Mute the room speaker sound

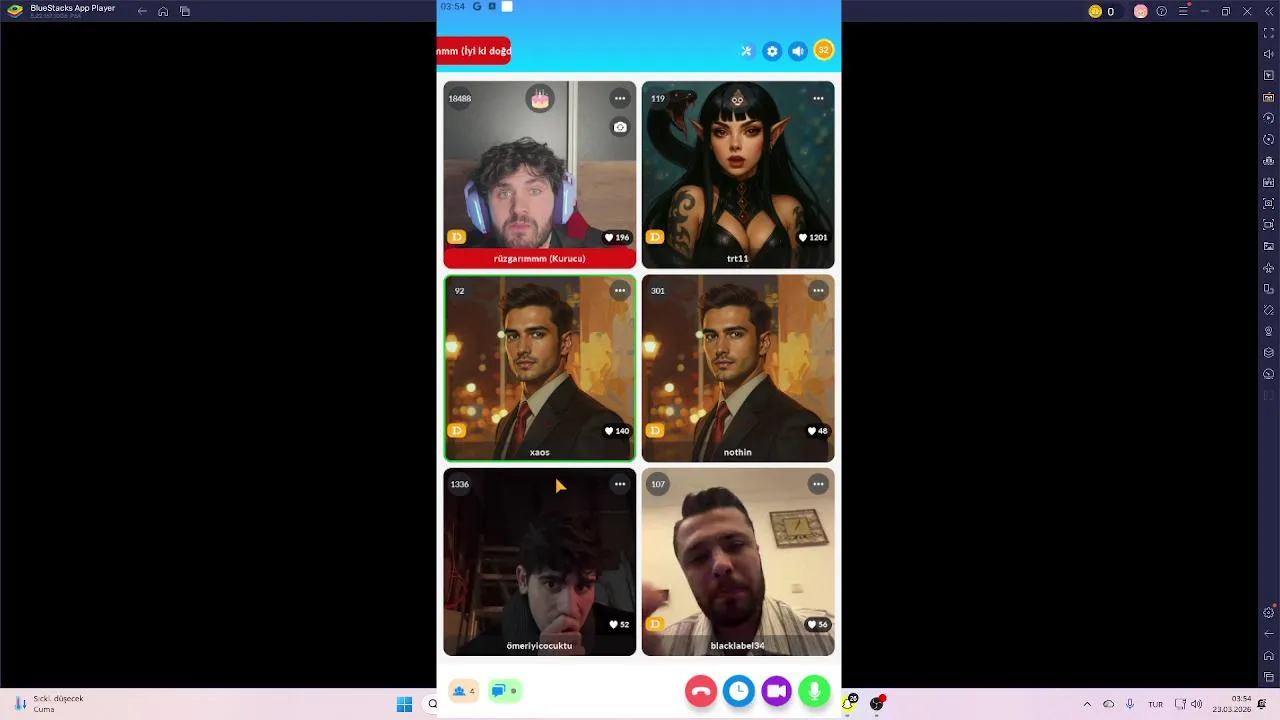point(798,51)
